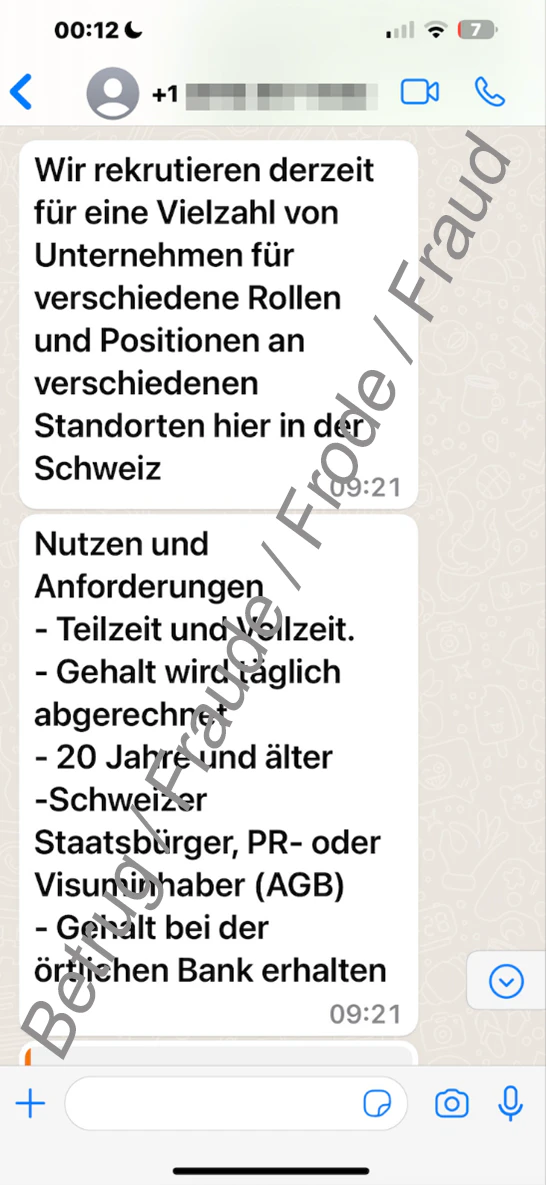Open the attachment plus menu

coord(30,1104)
